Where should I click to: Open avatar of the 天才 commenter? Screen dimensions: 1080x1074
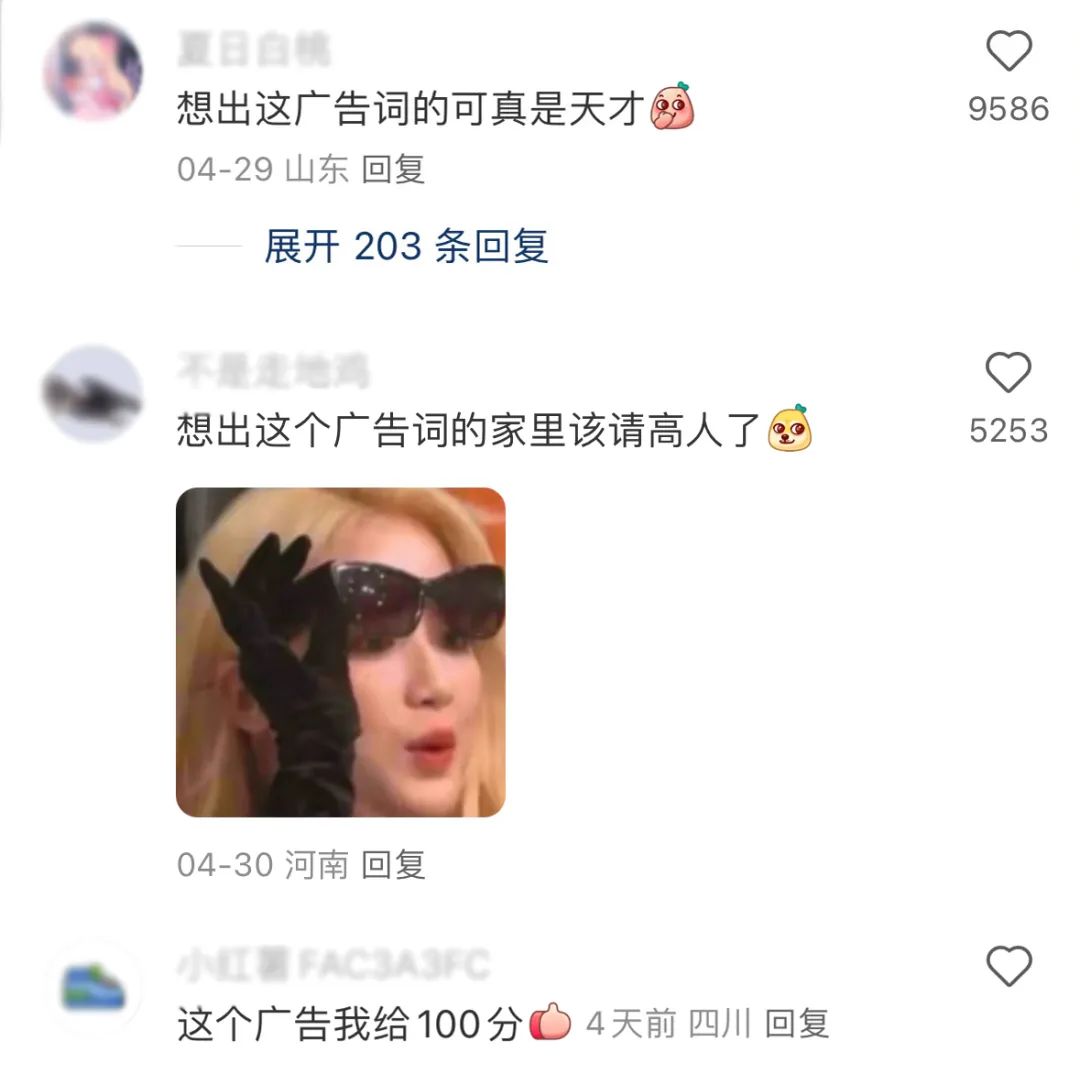click(x=93, y=71)
